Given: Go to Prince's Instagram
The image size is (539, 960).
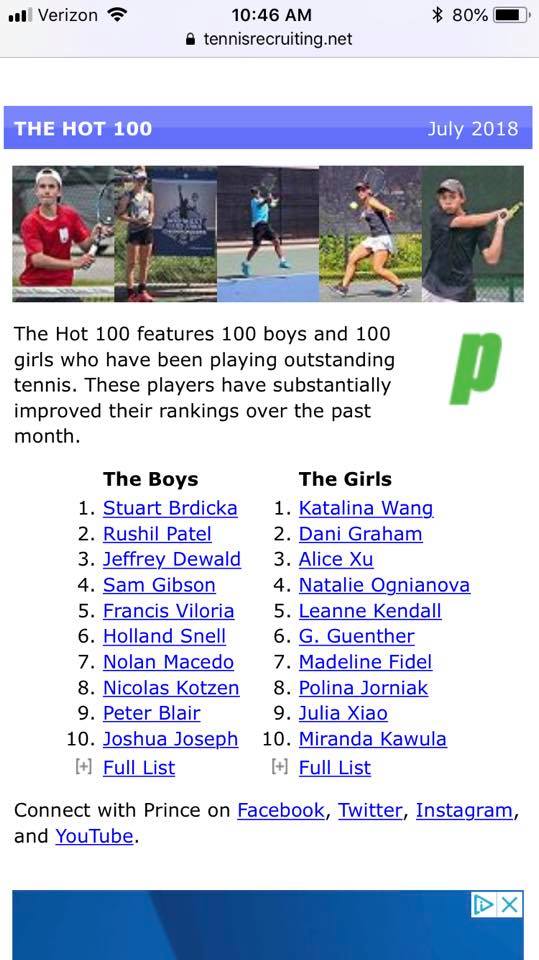Looking at the screenshot, I should [464, 810].
